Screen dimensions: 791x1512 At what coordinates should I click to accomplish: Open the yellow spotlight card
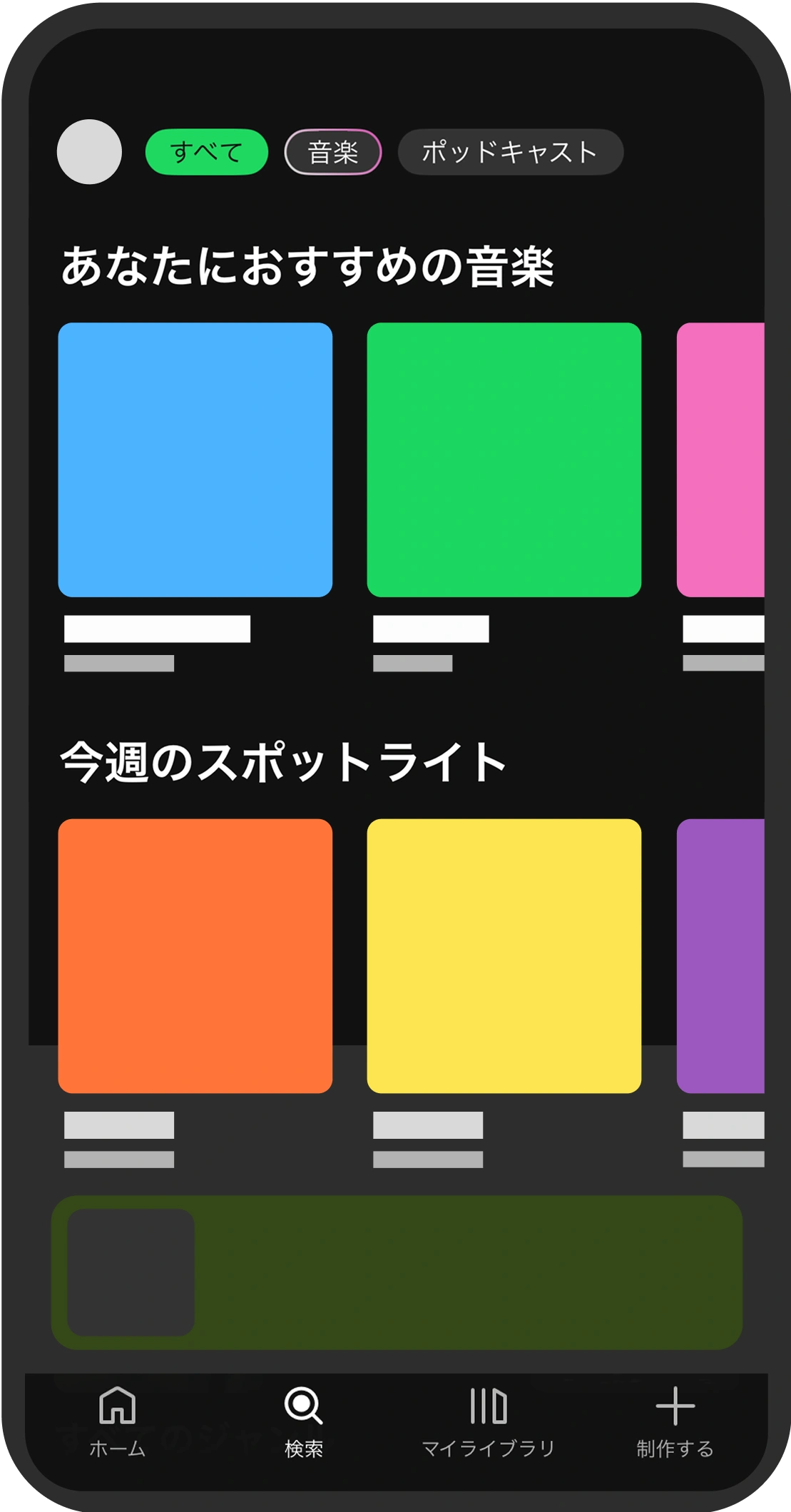504,955
